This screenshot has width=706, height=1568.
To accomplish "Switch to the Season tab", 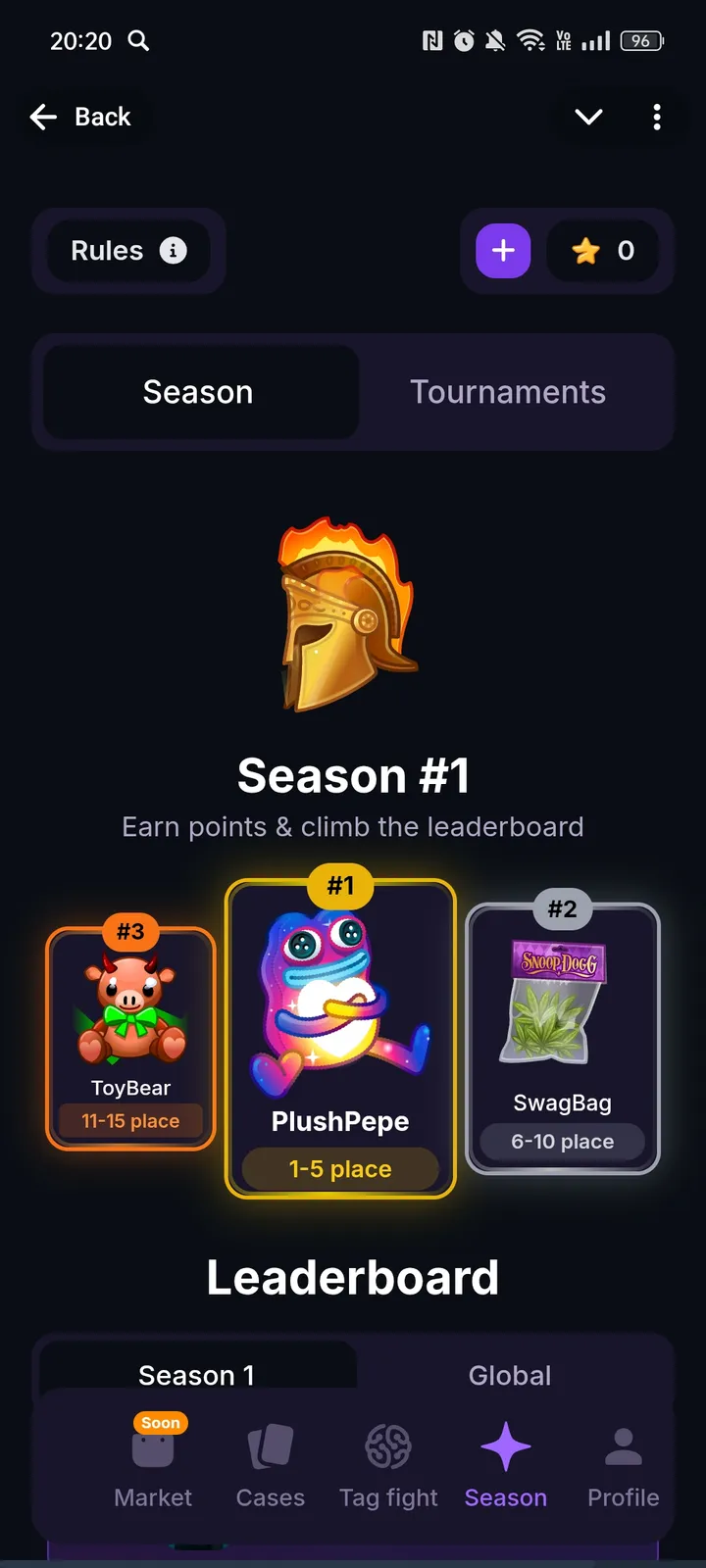I will click(197, 392).
